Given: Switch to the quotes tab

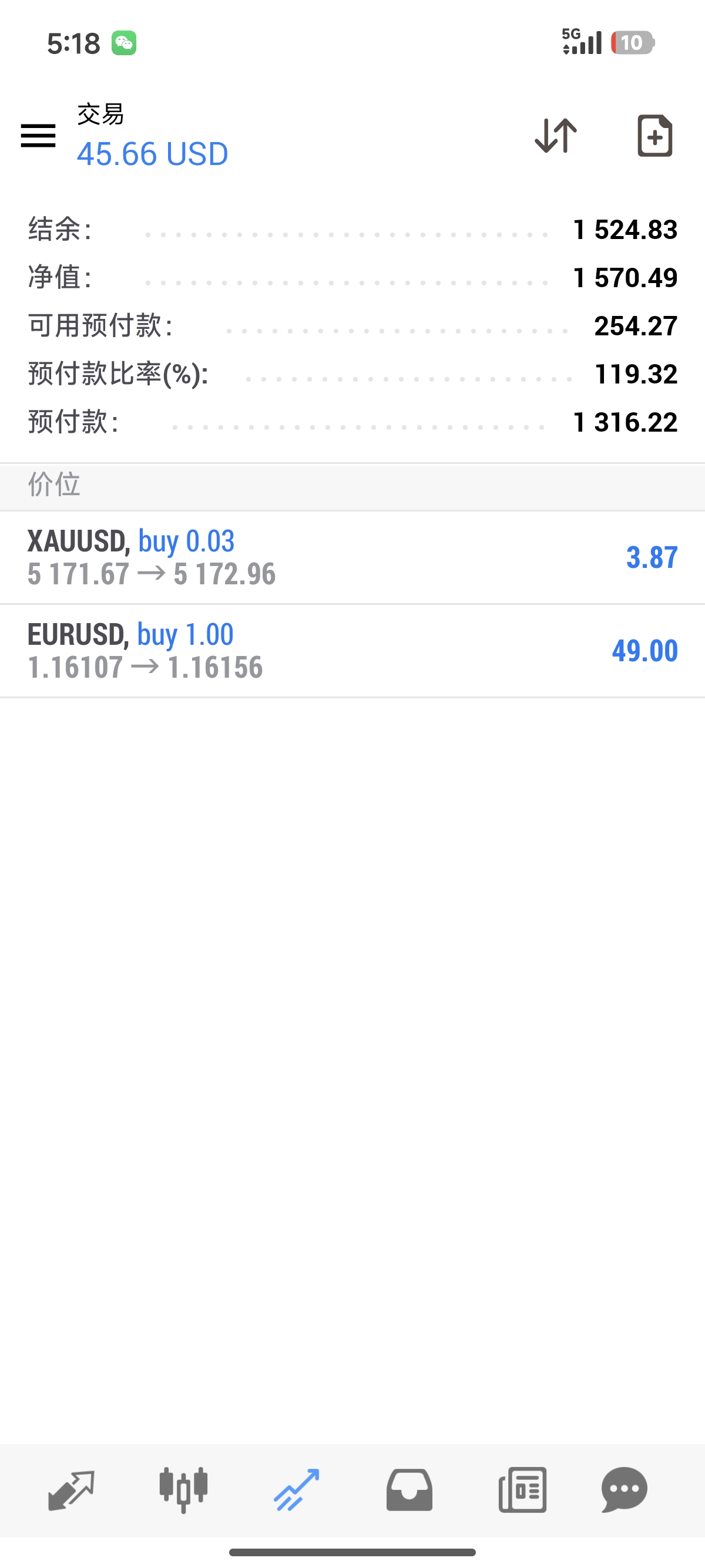Looking at the screenshot, I should point(70,1490).
